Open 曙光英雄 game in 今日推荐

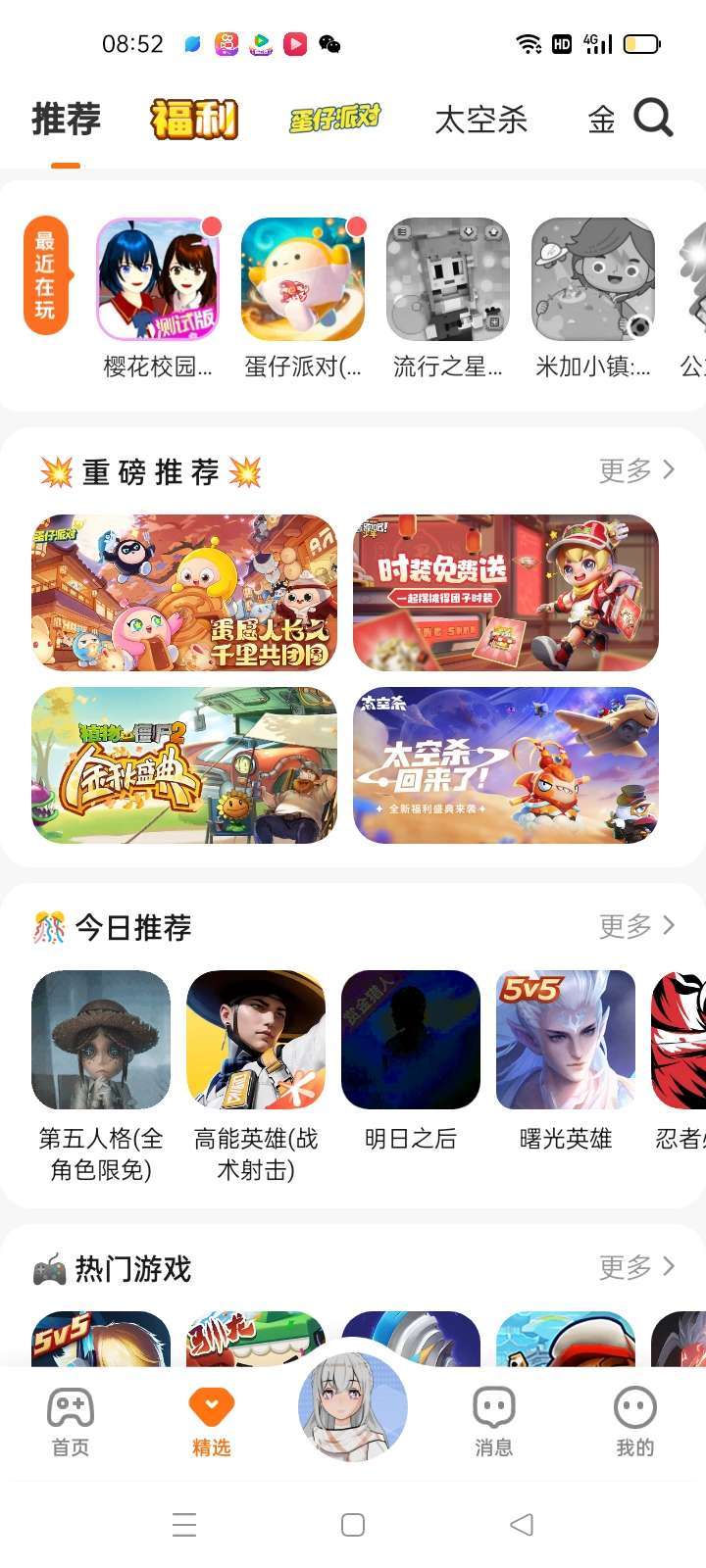coord(566,1040)
